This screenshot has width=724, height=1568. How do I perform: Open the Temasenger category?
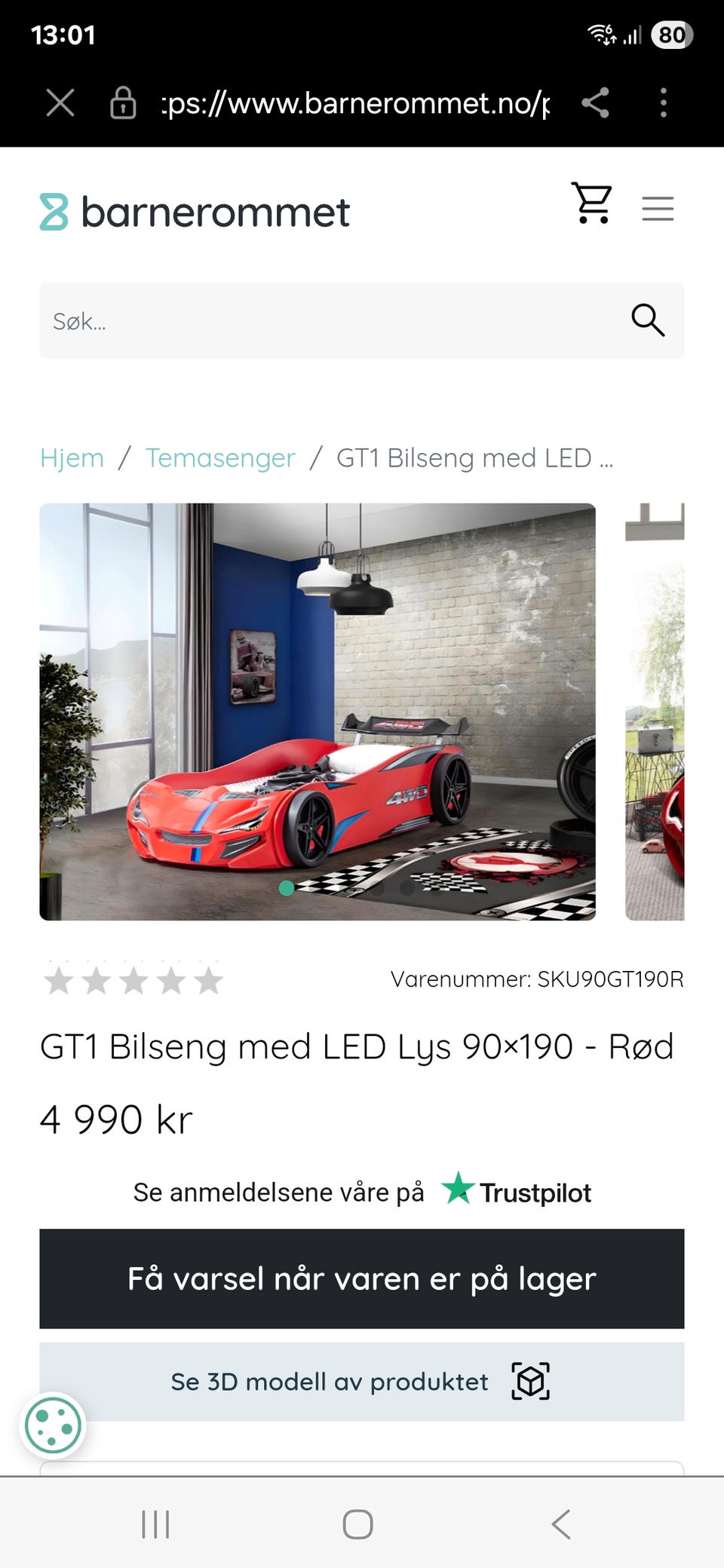click(x=220, y=458)
